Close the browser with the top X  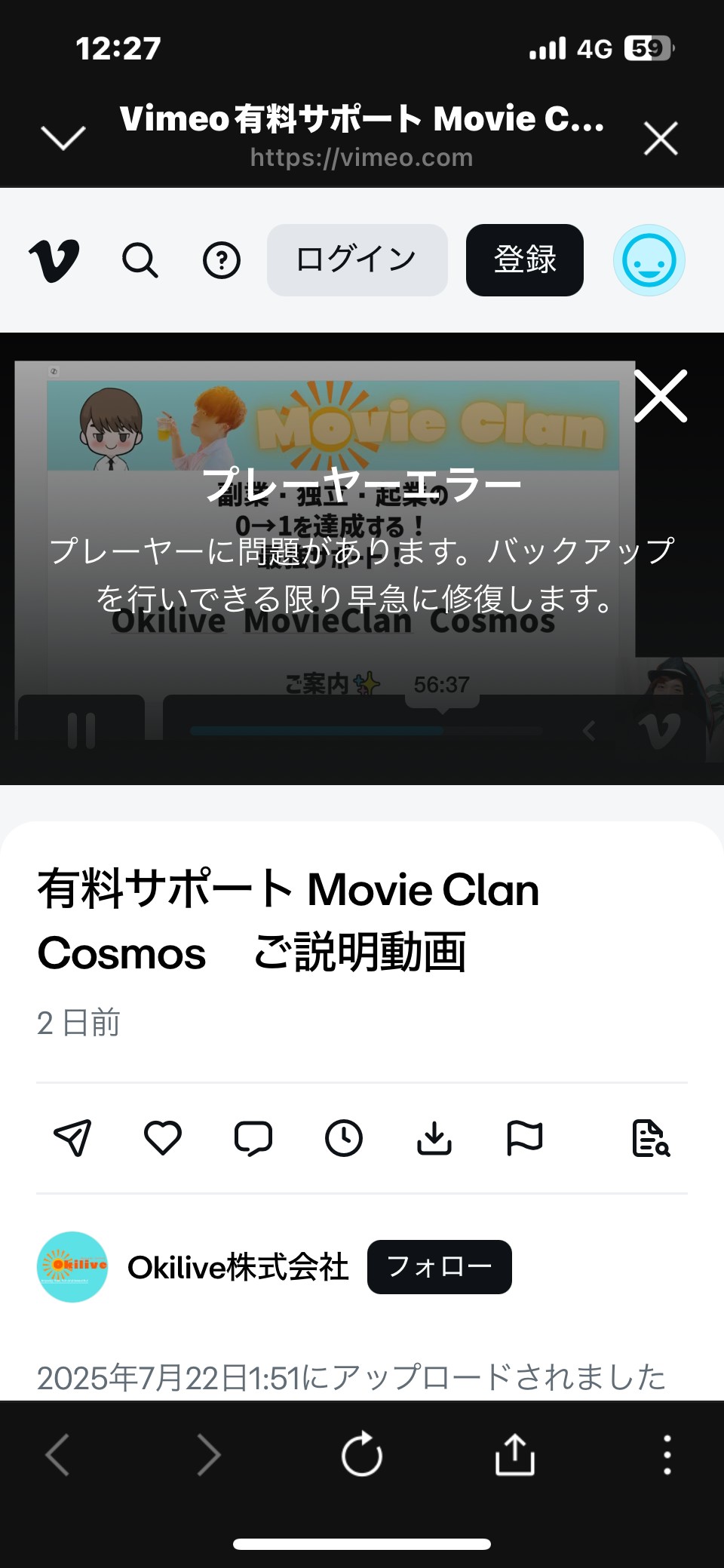pyautogui.click(x=661, y=138)
